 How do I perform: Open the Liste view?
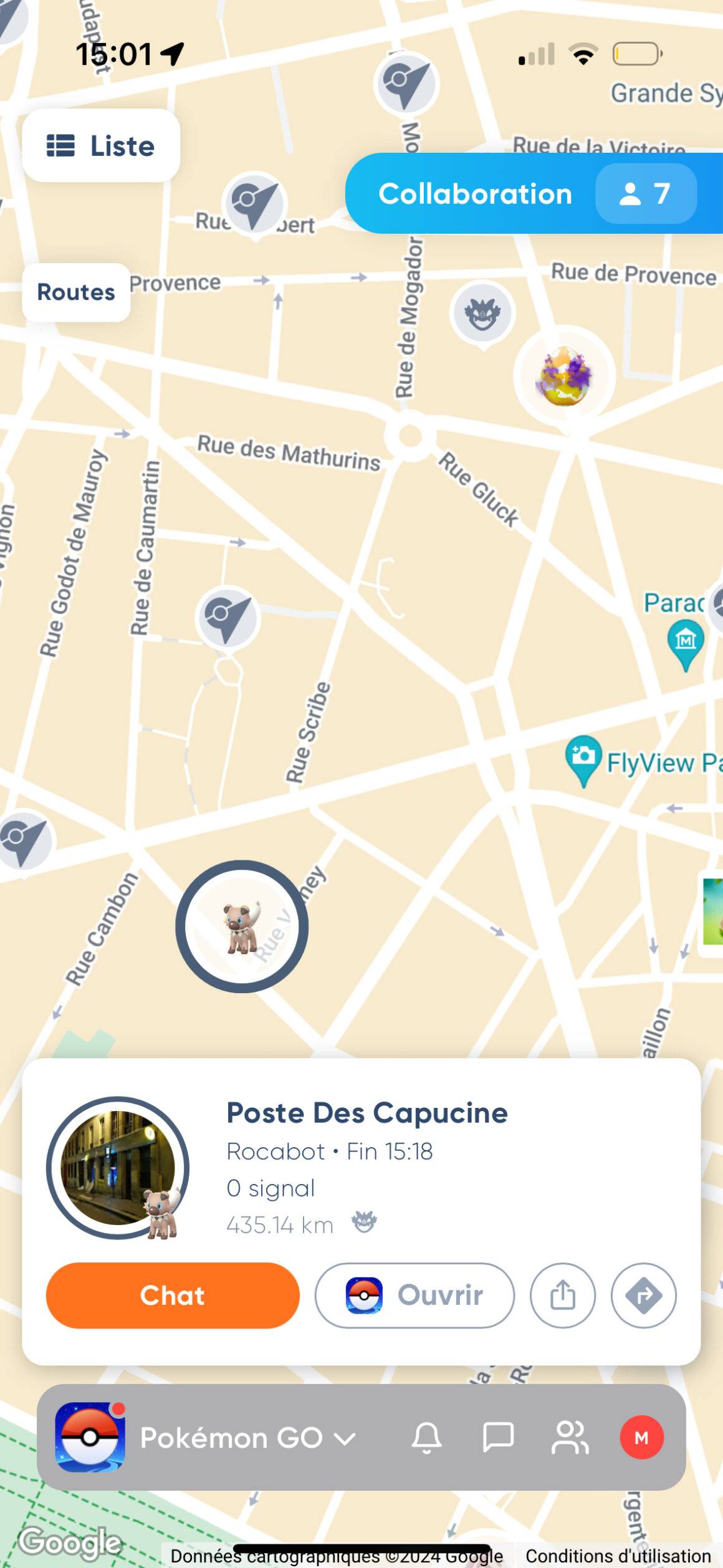click(101, 145)
